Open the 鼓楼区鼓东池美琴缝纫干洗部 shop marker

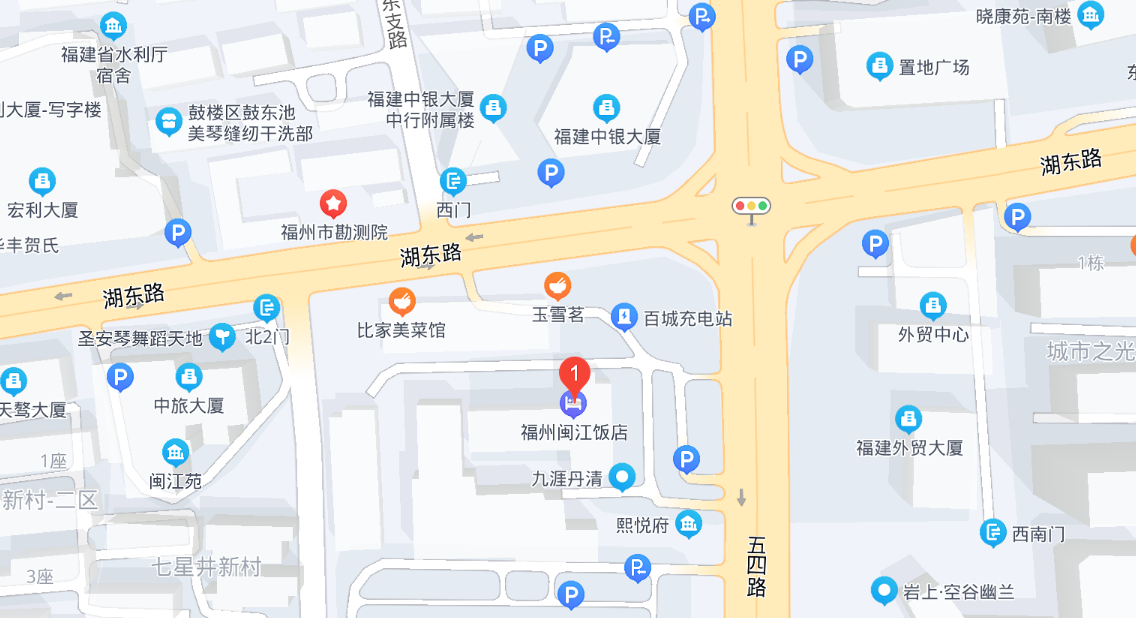point(169,123)
